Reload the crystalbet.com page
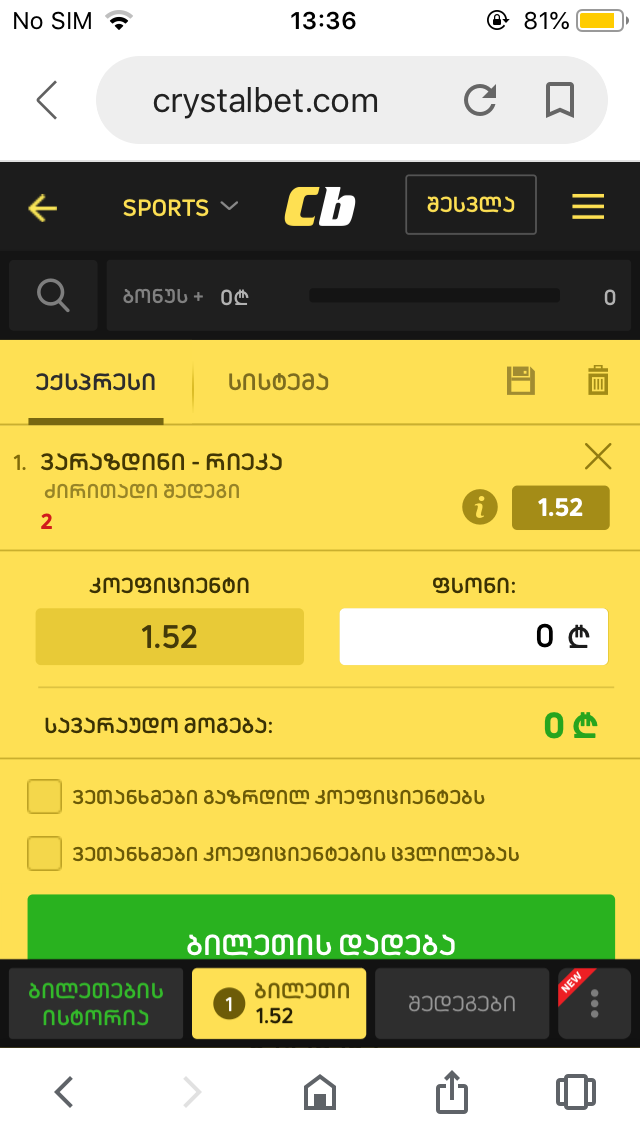This screenshot has height=1136, width=640. pos(481,100)
